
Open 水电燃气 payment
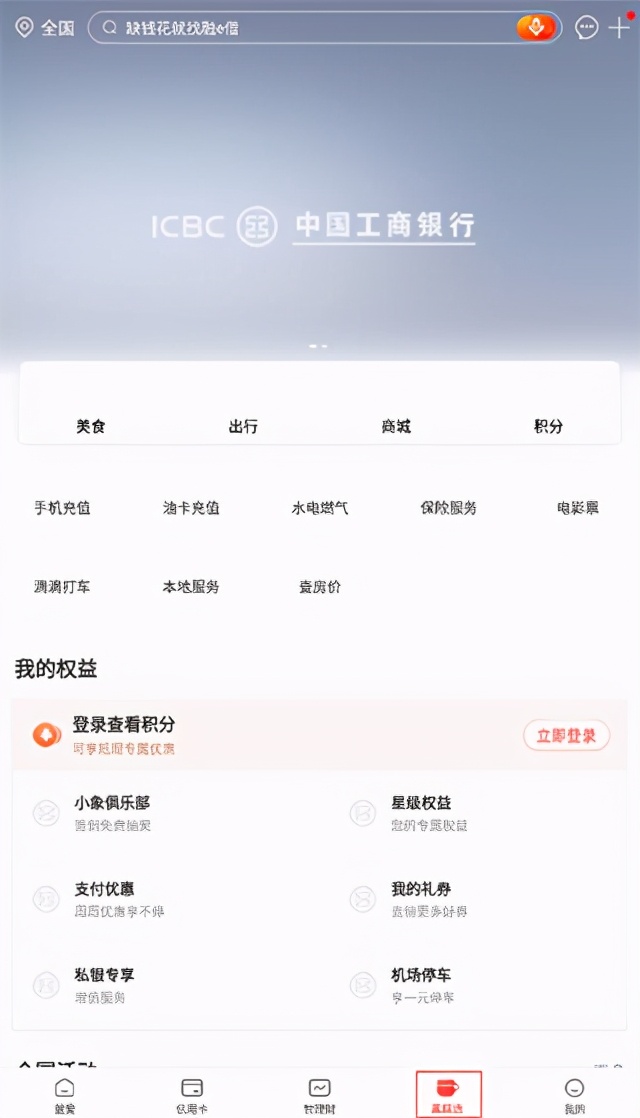tap(320, 508)
